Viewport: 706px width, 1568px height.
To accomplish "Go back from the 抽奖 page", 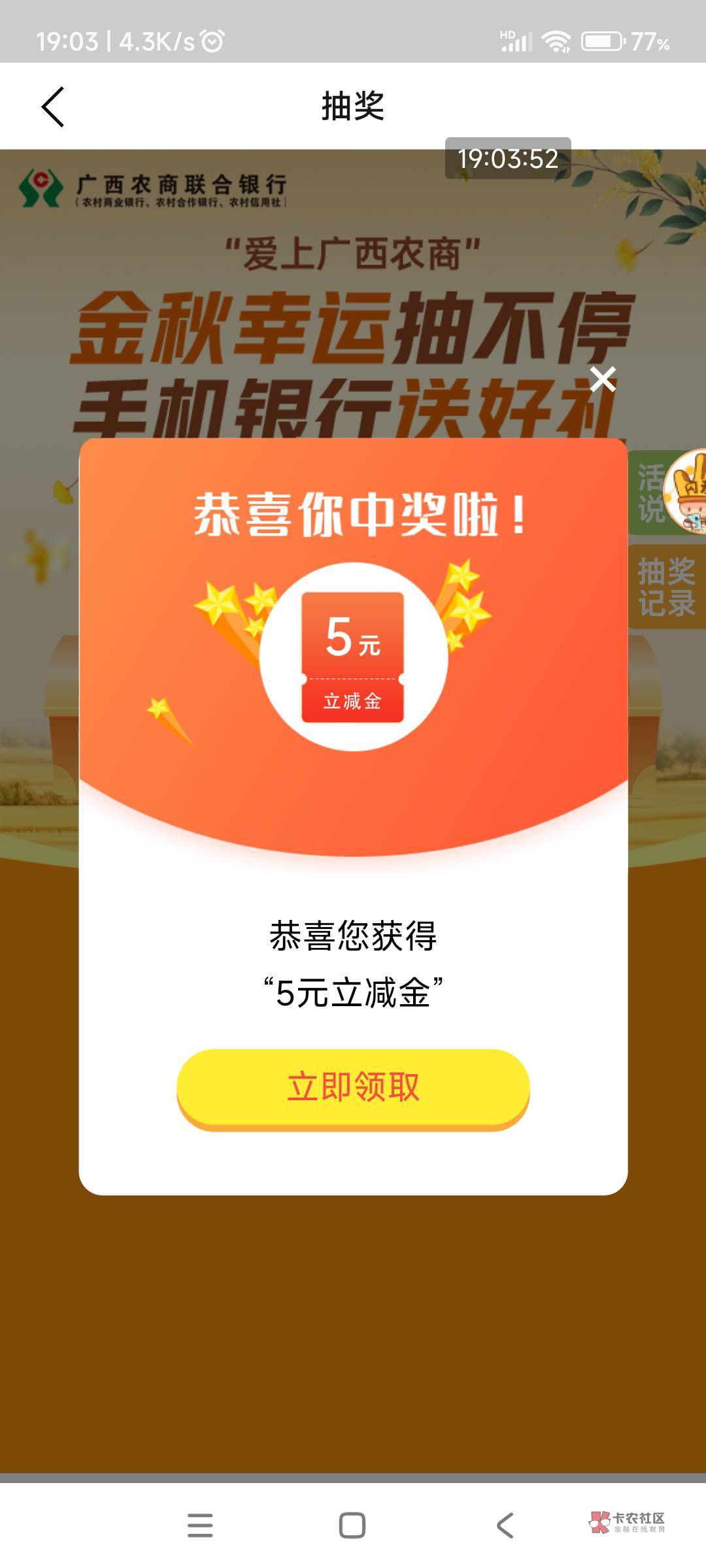I will click(x=53, y=106).
